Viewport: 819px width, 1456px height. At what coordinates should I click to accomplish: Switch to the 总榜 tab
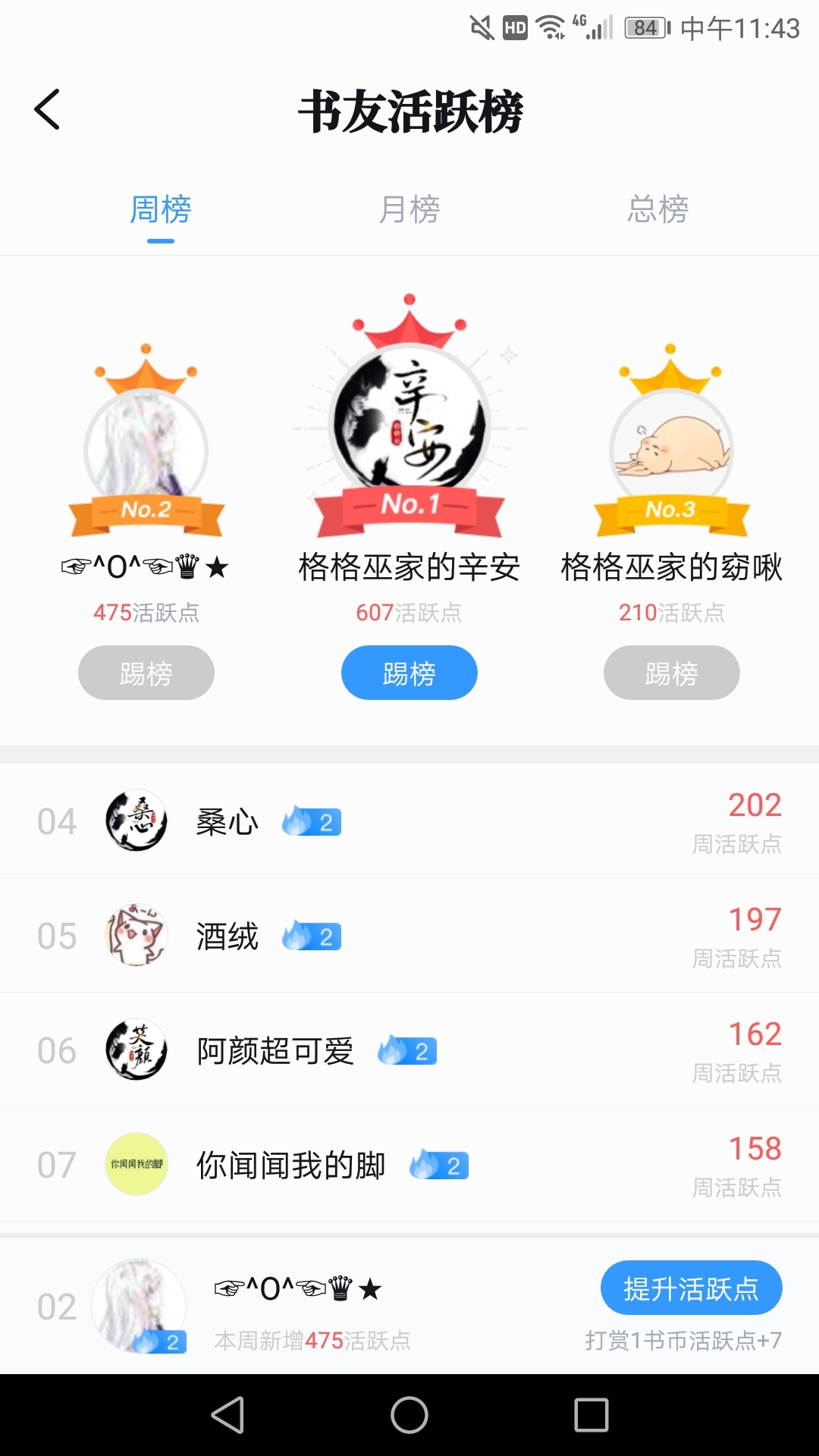(x=657, y=209)
